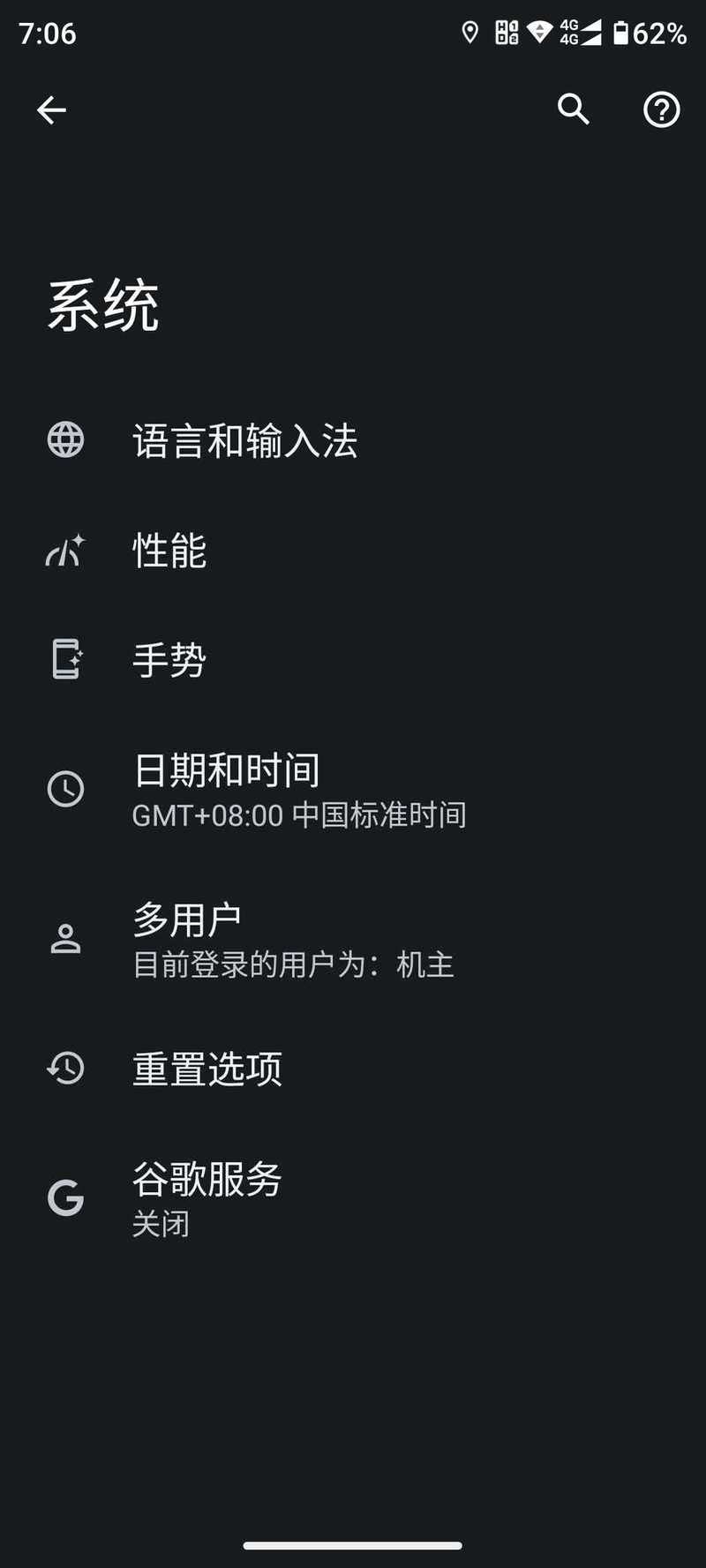Open the settings search icon
Image resolution: width=706 pixels, height=1568 pixels.
[x=574, y=110]
